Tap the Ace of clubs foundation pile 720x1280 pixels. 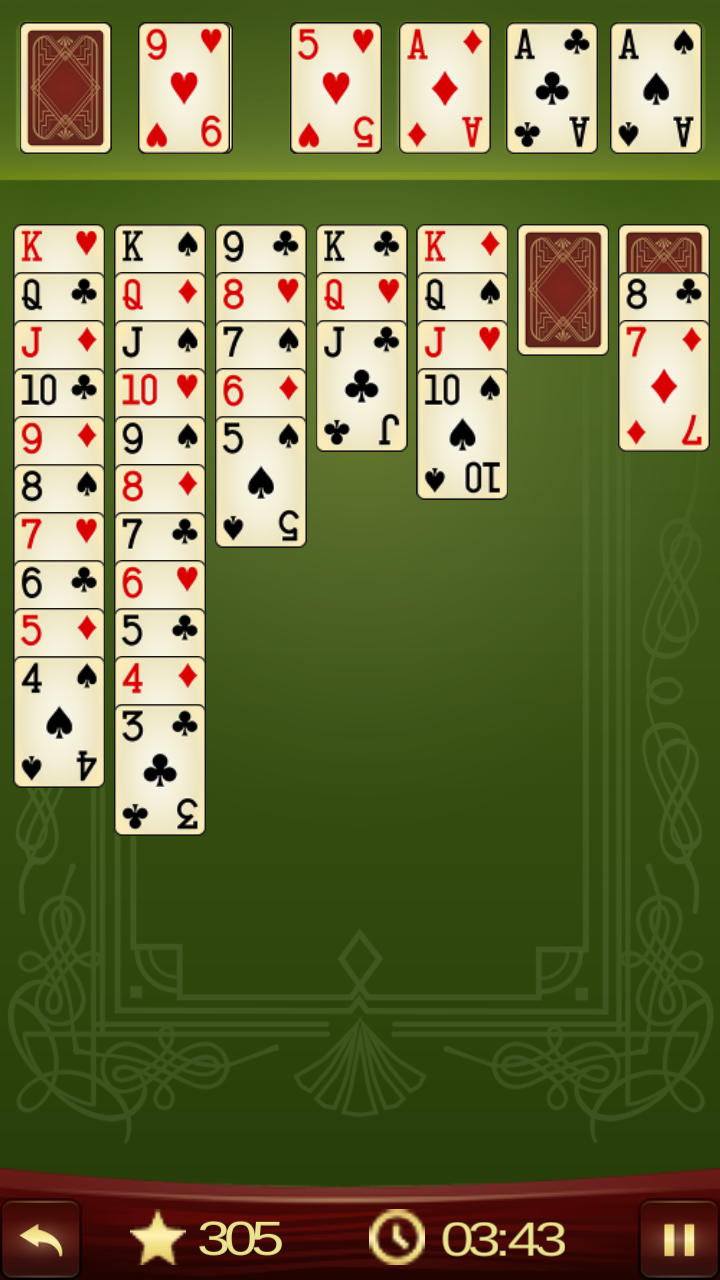point(552,88)
